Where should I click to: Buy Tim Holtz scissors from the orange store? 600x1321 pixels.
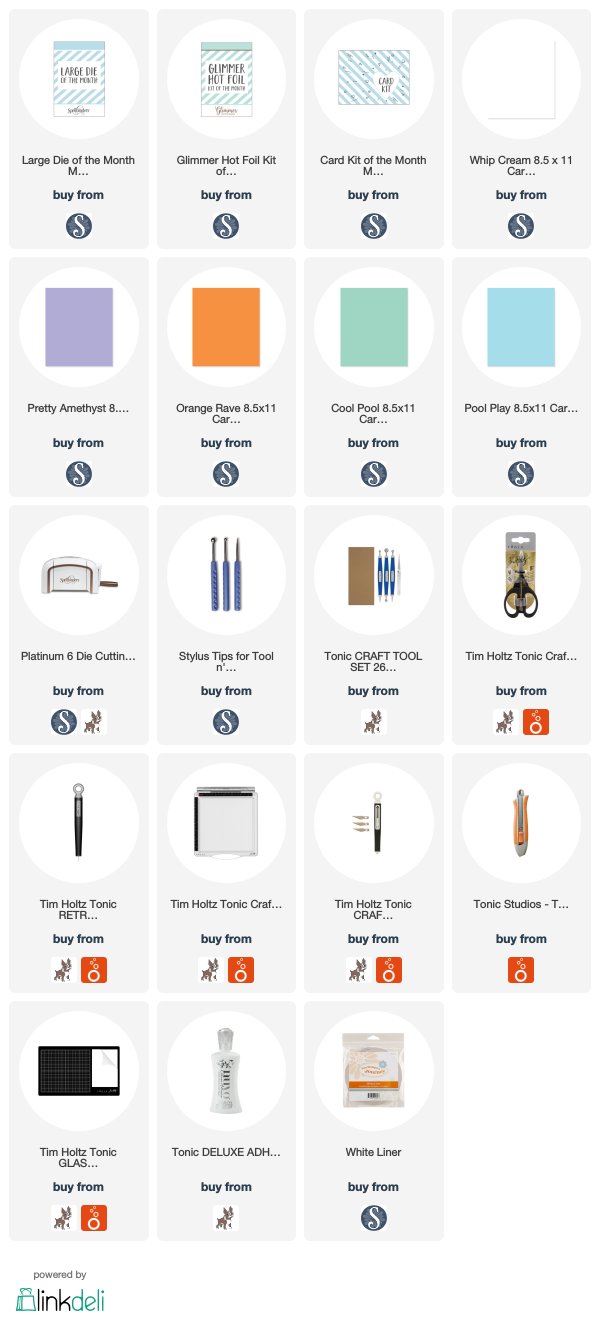click(538, 722)
